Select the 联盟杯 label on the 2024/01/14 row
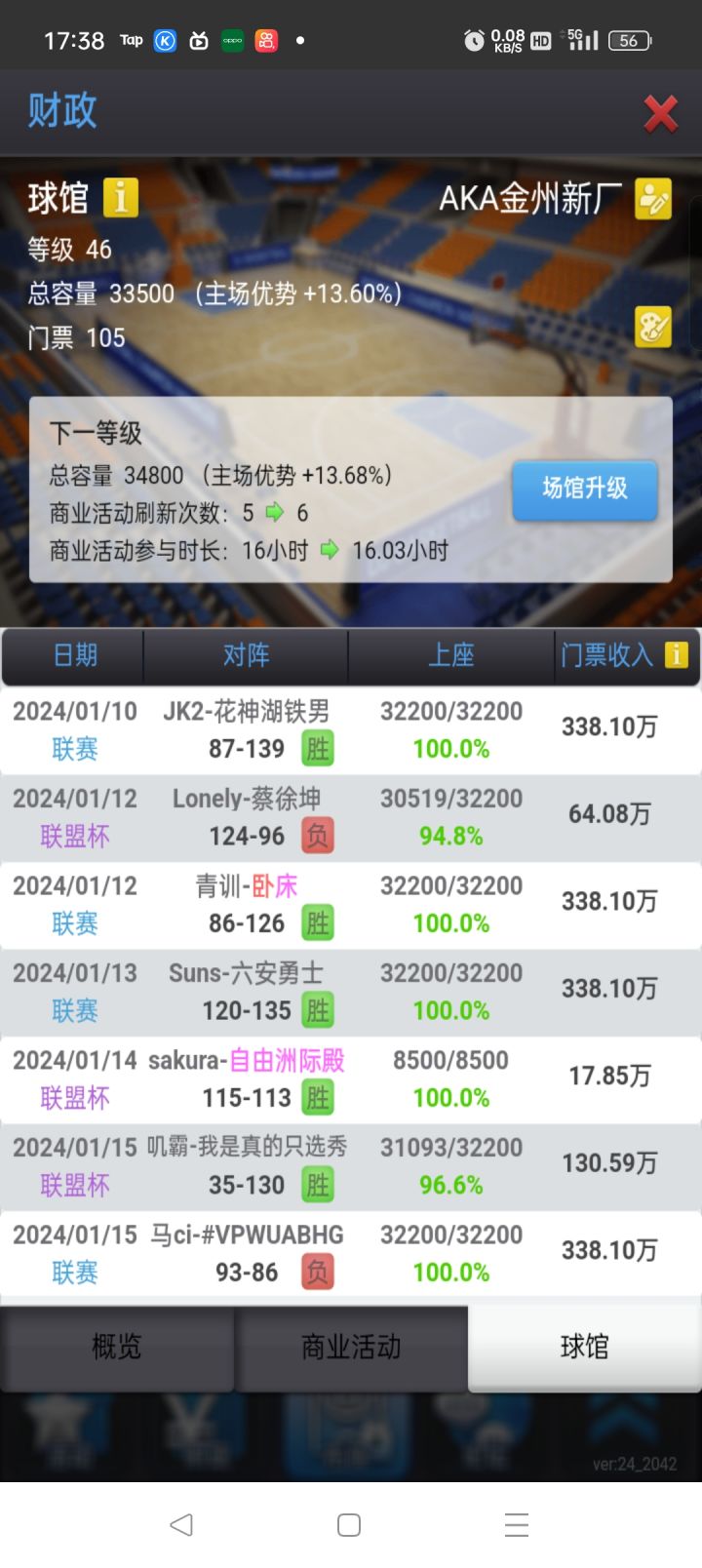 click(x=74, y=1098)
